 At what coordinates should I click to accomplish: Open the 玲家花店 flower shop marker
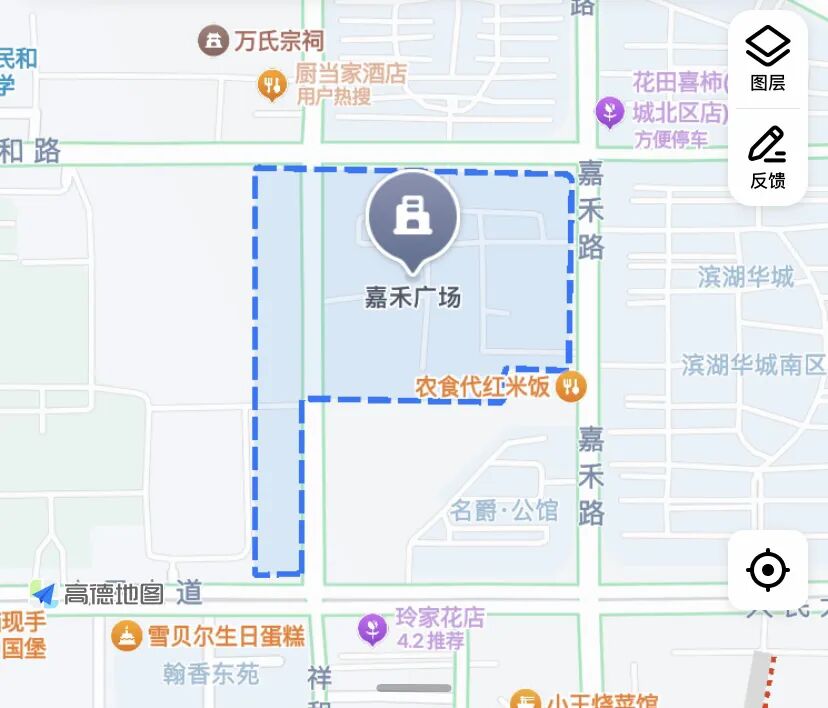coord(373,629)
